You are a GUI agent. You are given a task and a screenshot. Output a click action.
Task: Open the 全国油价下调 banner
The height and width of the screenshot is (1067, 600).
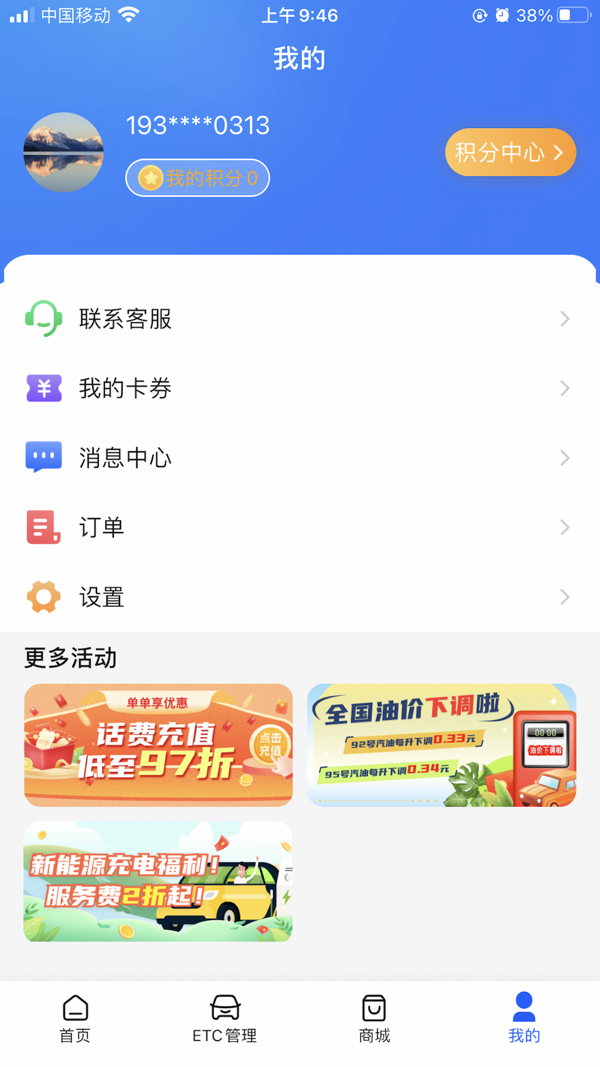point(441,745)
